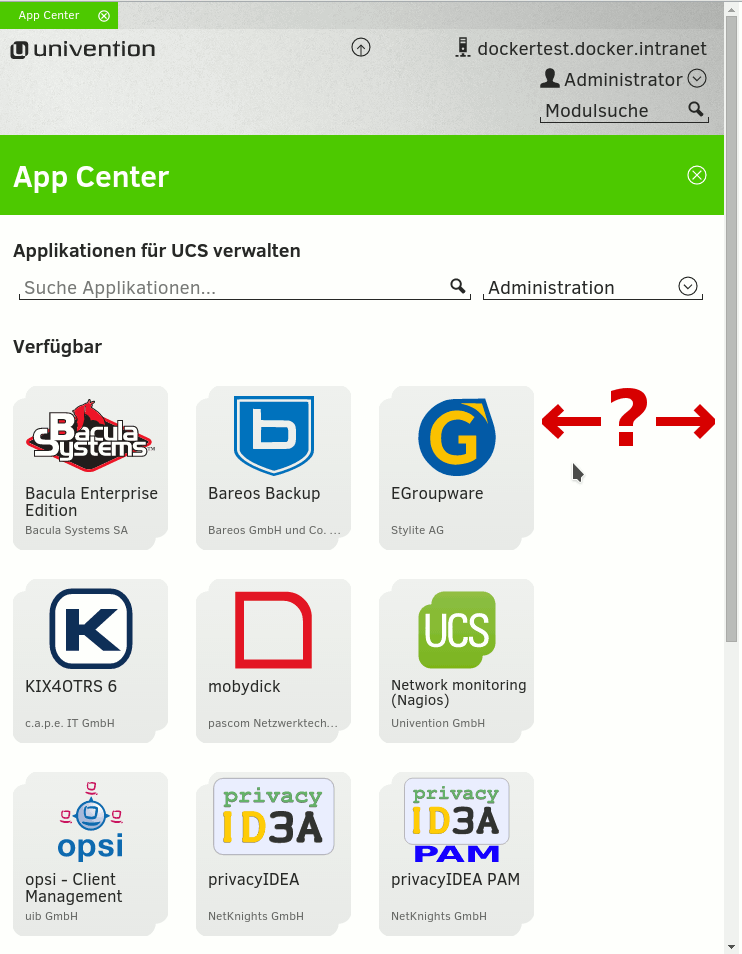Open mobydick app tile
742x954 pixels.
click(x=273, y=659)
